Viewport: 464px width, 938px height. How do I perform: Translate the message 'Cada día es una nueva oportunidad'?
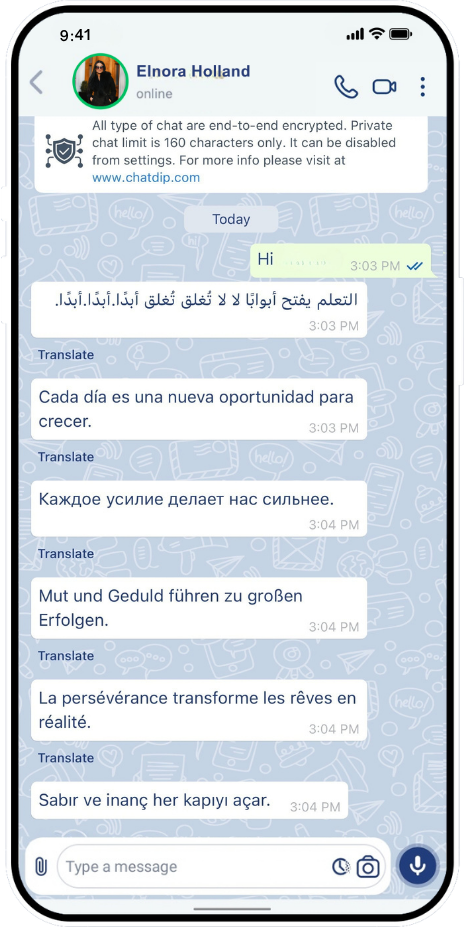tap(66, 457)
